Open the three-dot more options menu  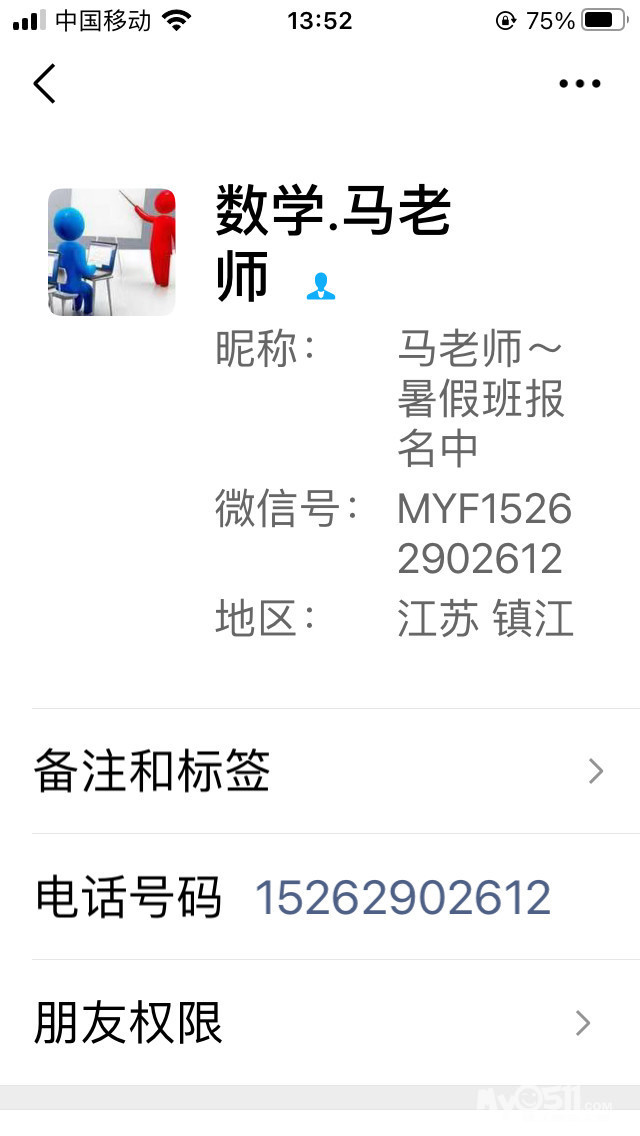click(580, 84)
